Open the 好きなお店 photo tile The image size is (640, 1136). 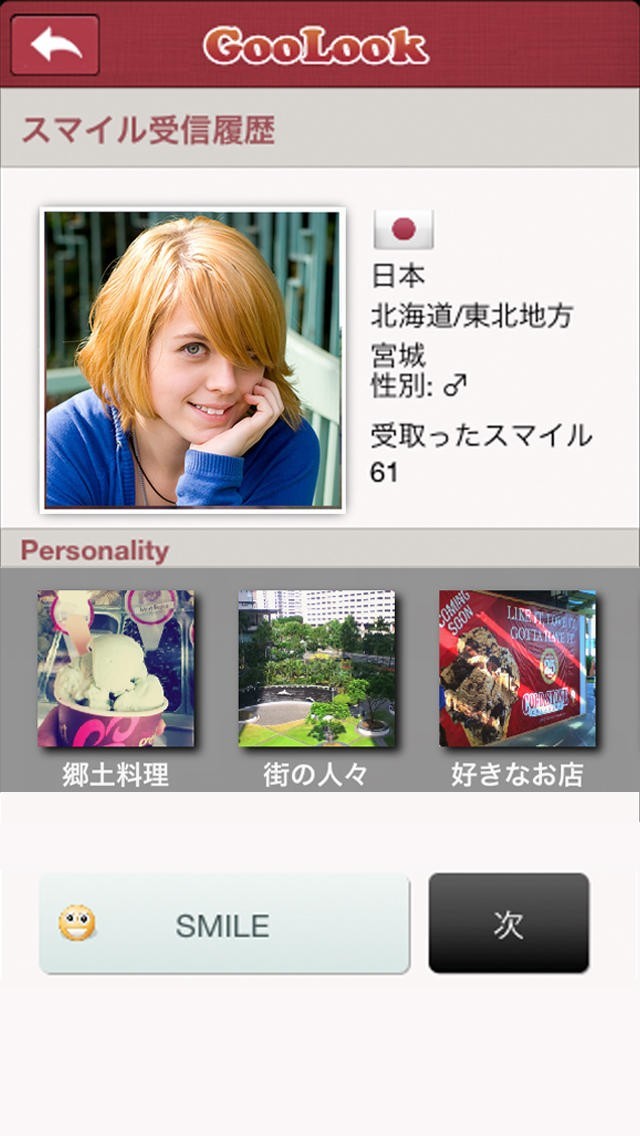coord(518,668)
